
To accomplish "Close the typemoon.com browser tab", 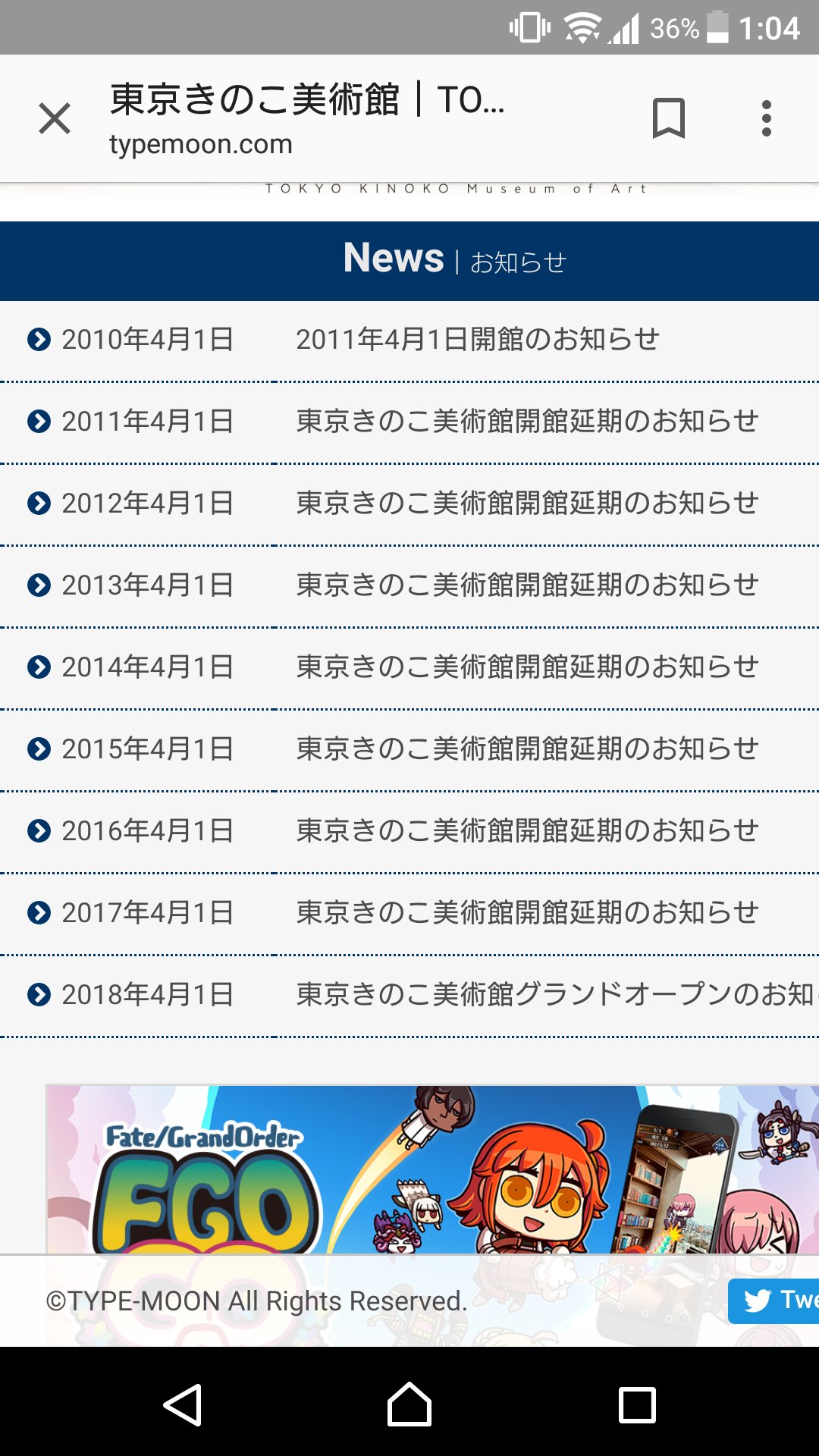I will click(55, 118).
